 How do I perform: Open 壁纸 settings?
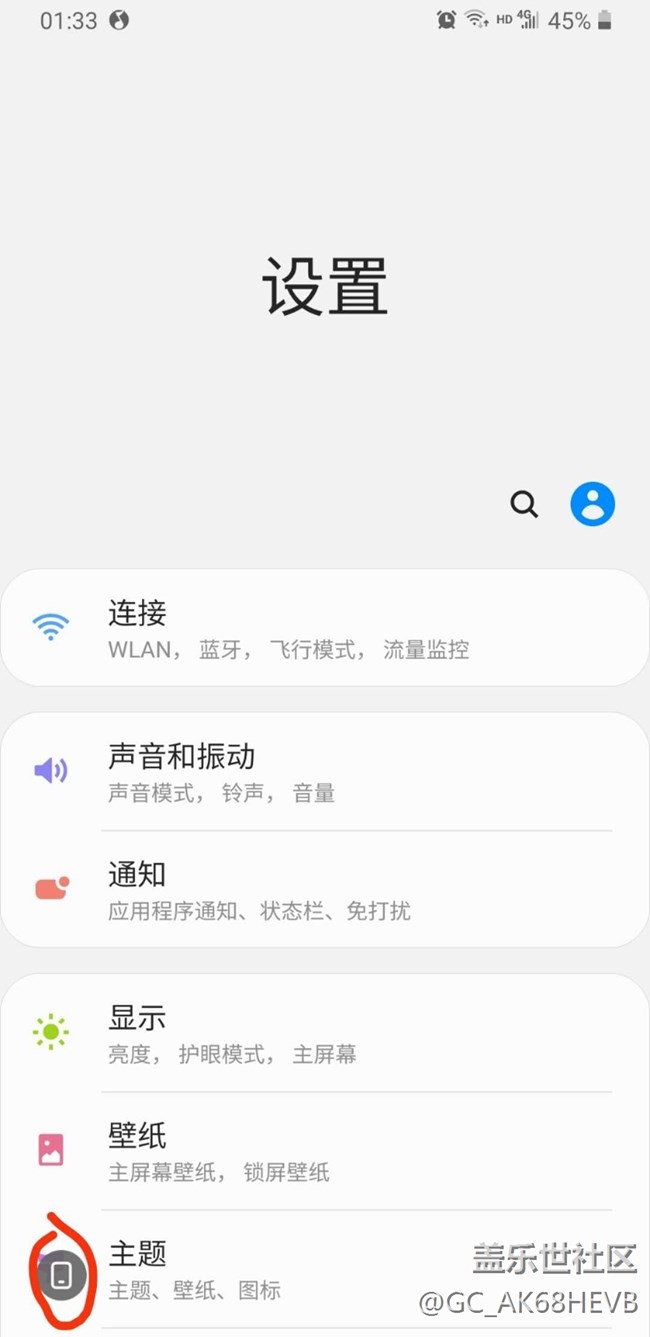[x=324, y=1151]
